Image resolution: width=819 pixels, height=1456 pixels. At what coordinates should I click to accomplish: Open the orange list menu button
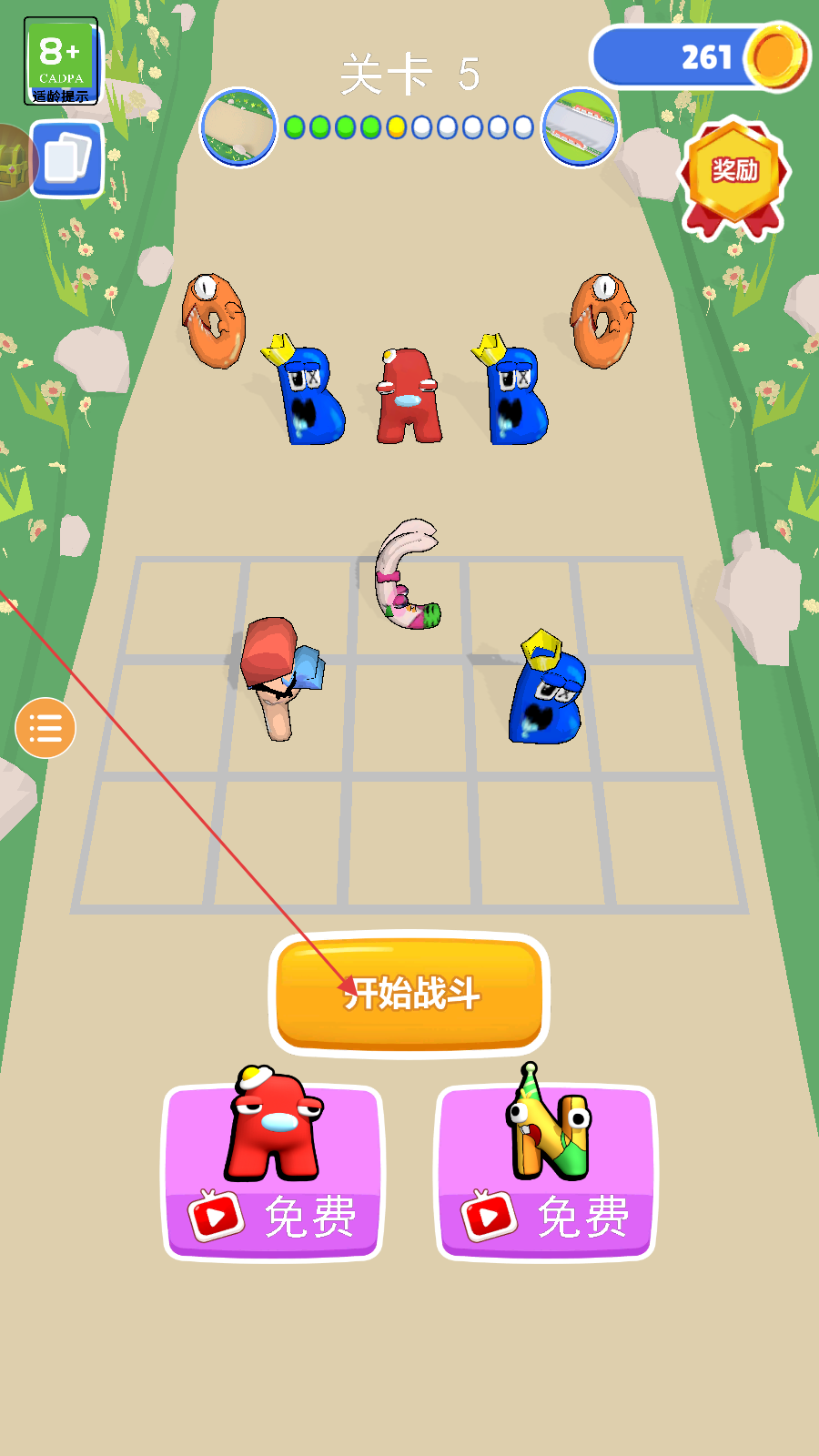[45, 728]
